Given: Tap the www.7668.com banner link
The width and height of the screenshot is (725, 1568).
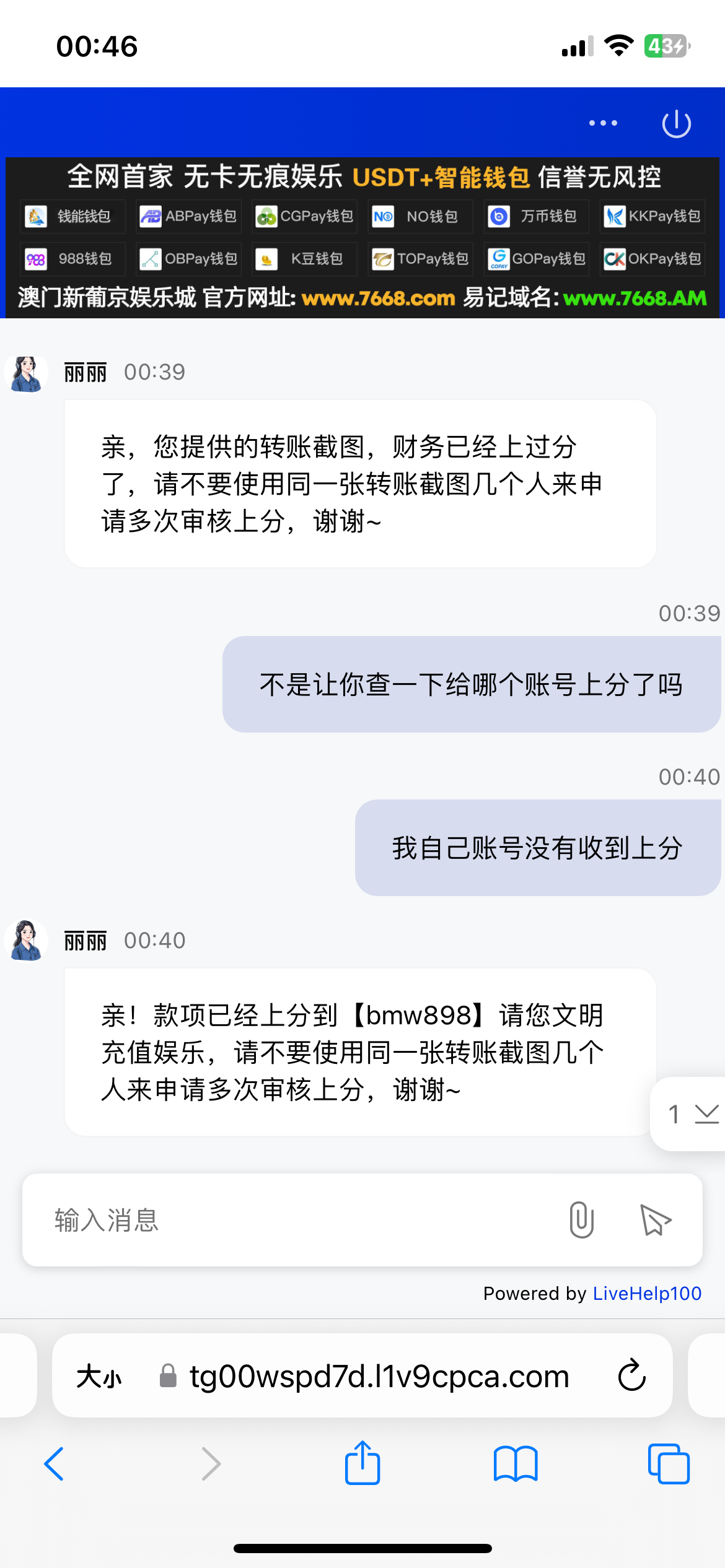Looking at the screenshot, I should tap(376, 297).
